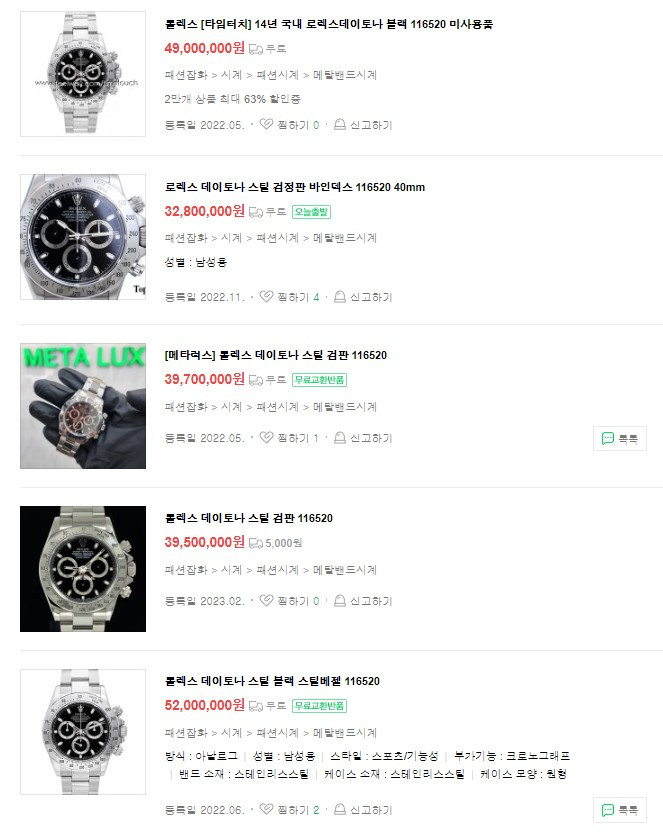Start a 톡톡 chat for the 스틸베젤 listing
This screenshot has width=663, height=835.
(x=619, y=809)
